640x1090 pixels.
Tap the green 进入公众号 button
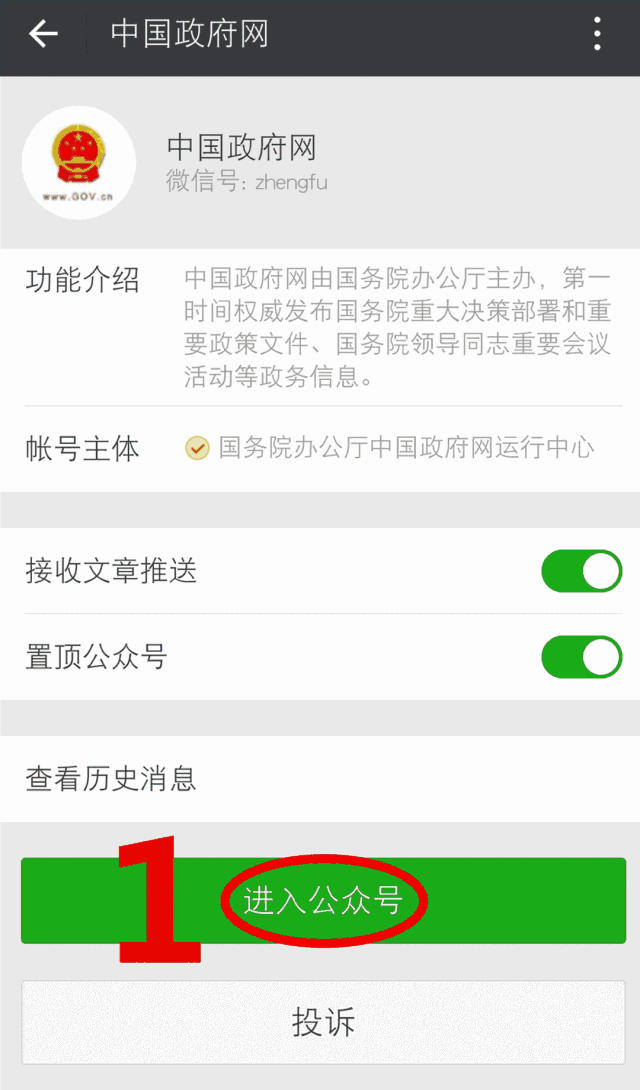[x=323, y=900]
